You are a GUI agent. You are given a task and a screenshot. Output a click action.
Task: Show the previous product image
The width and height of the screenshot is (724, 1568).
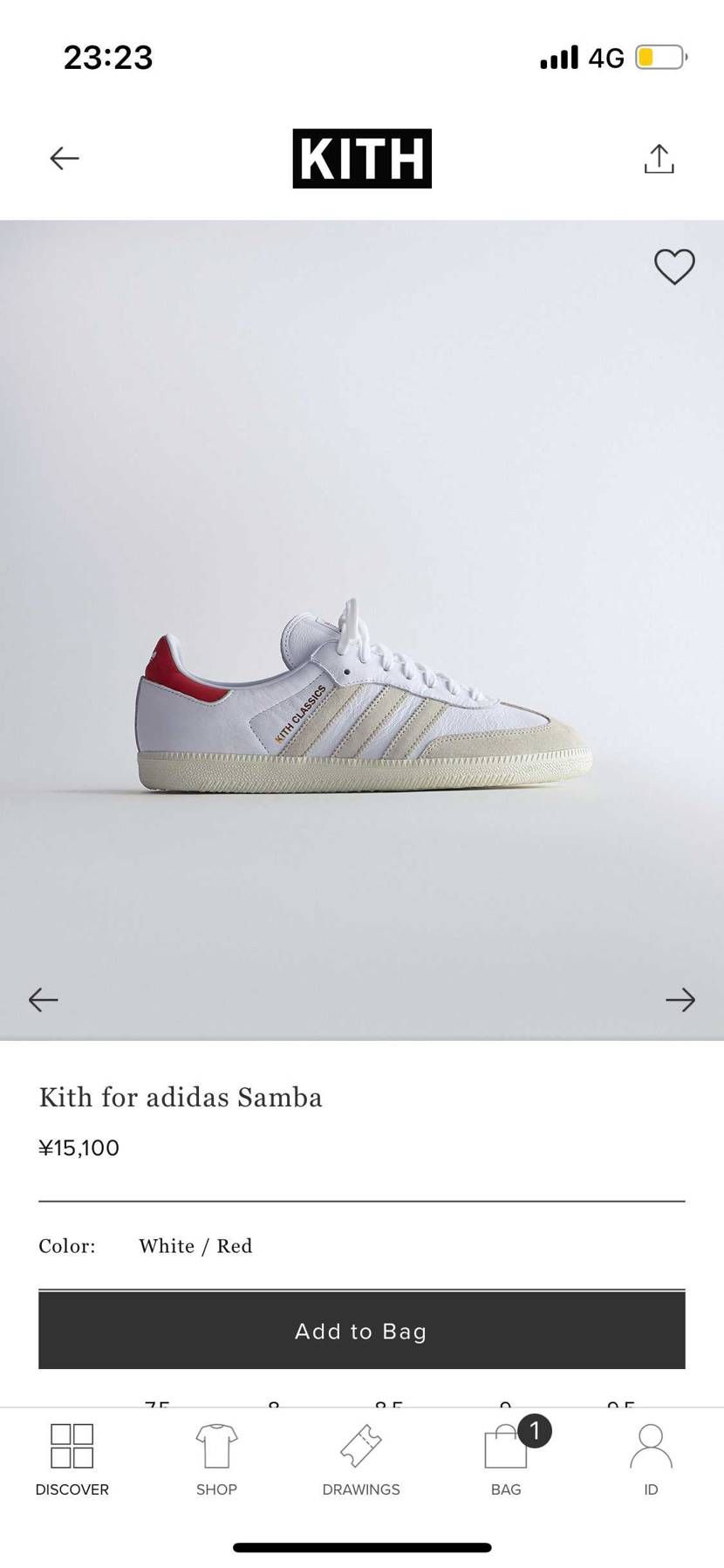[x=43, y=999]
